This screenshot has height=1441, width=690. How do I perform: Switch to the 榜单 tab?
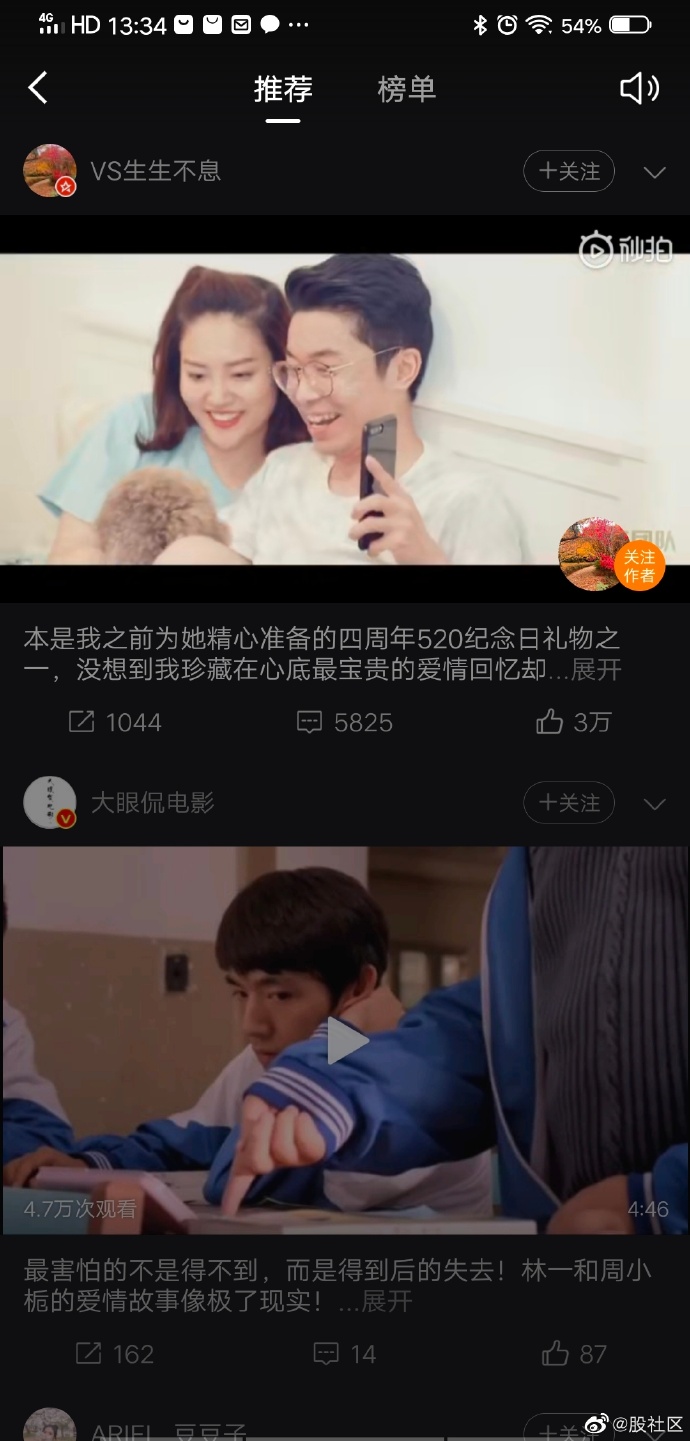click(x=407, y=89)
